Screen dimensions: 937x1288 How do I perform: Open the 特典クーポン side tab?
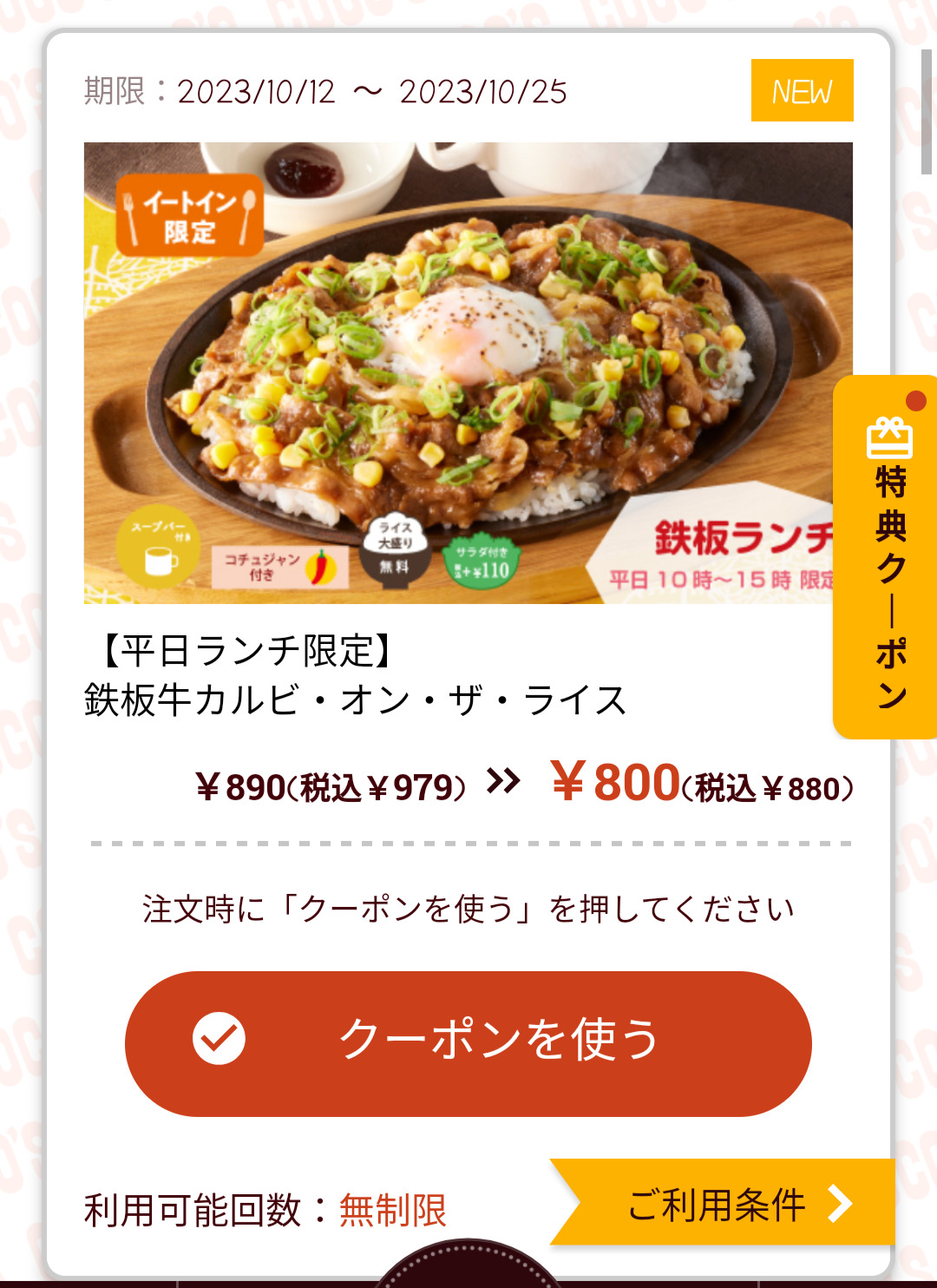pyautogui.click(x=888, y=557)
